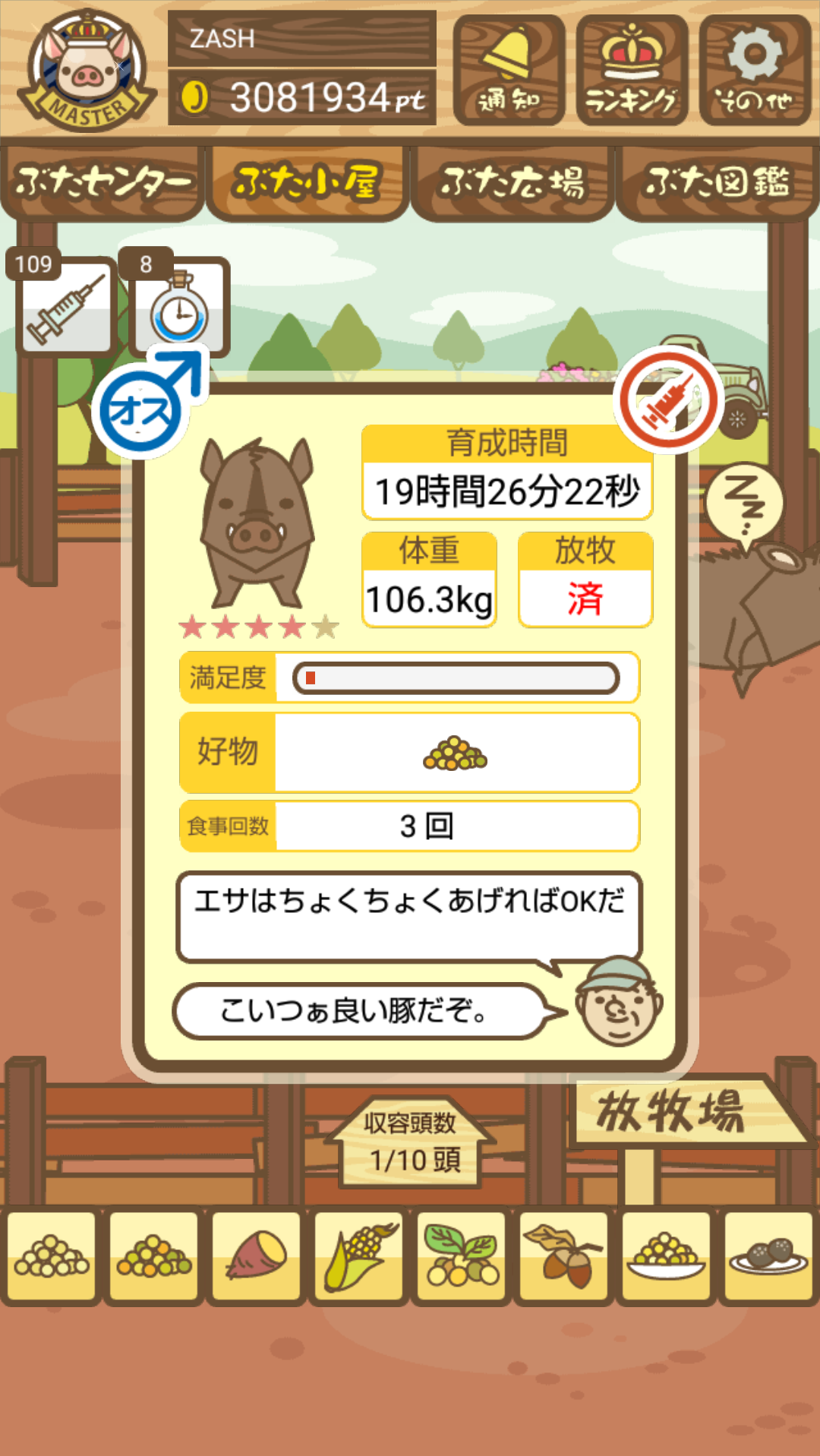
Task: Select the yellow-green mixed bean feed
Action: (x=154, y=1257)
